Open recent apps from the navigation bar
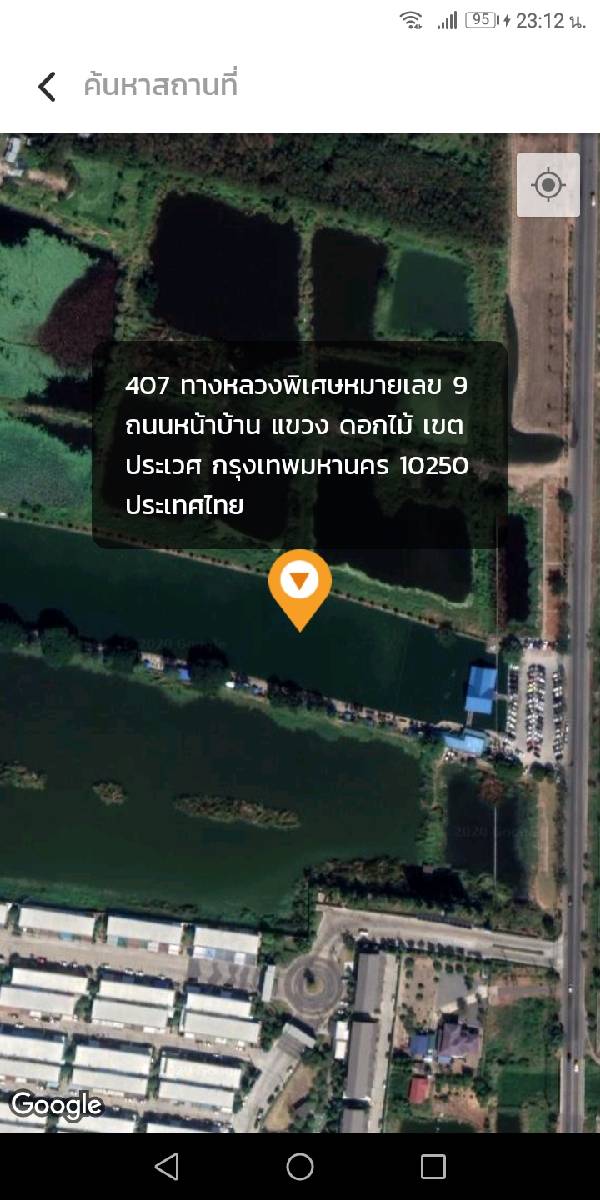 pyautogui.click(x=432, y=1166)
